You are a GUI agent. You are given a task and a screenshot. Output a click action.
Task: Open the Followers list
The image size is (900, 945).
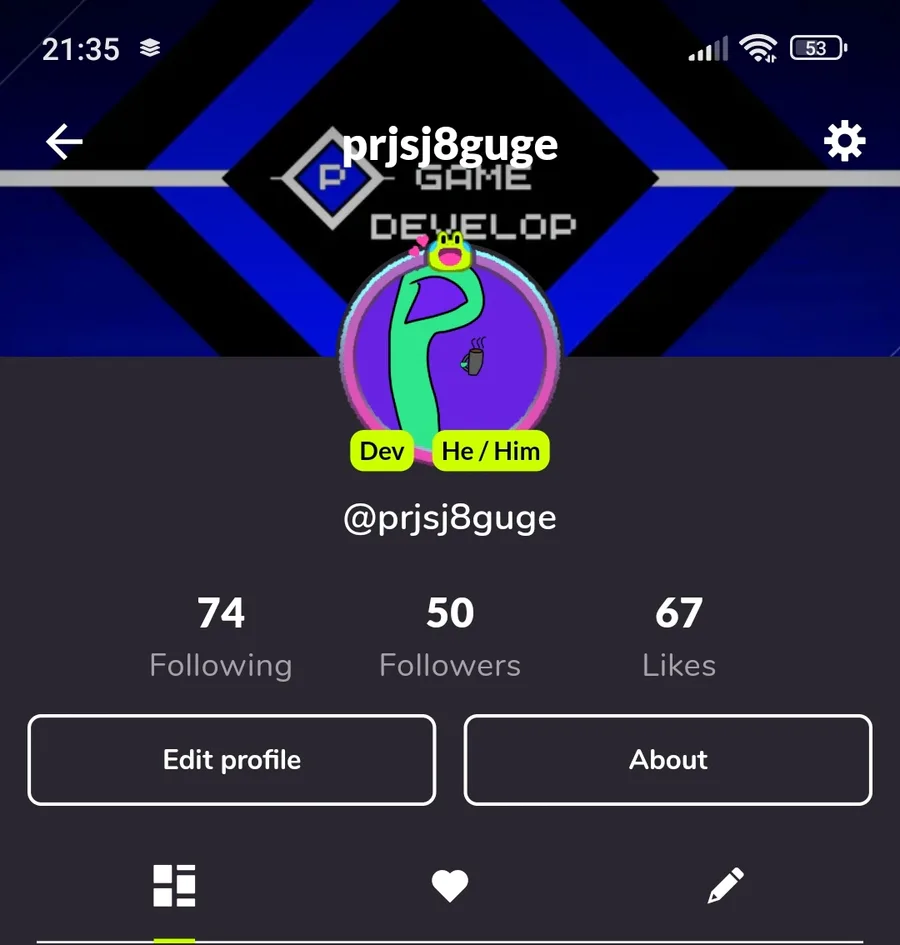pos(450,636)
